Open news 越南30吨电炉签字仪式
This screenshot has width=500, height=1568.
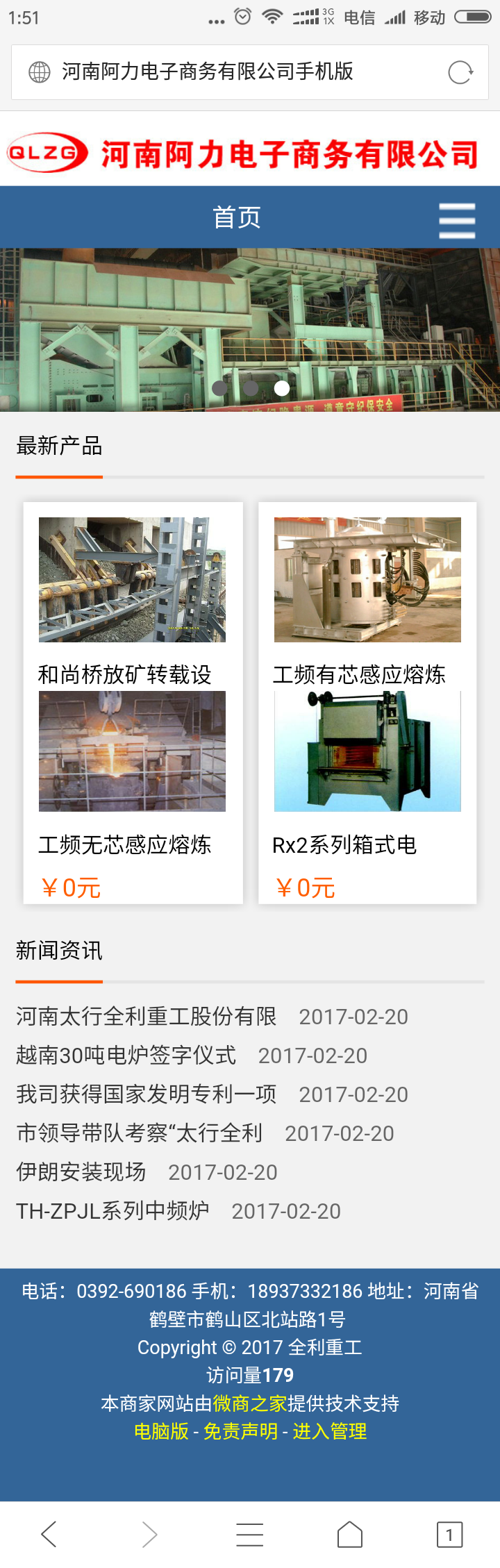pyautogui.click(x=126, y=1056)
